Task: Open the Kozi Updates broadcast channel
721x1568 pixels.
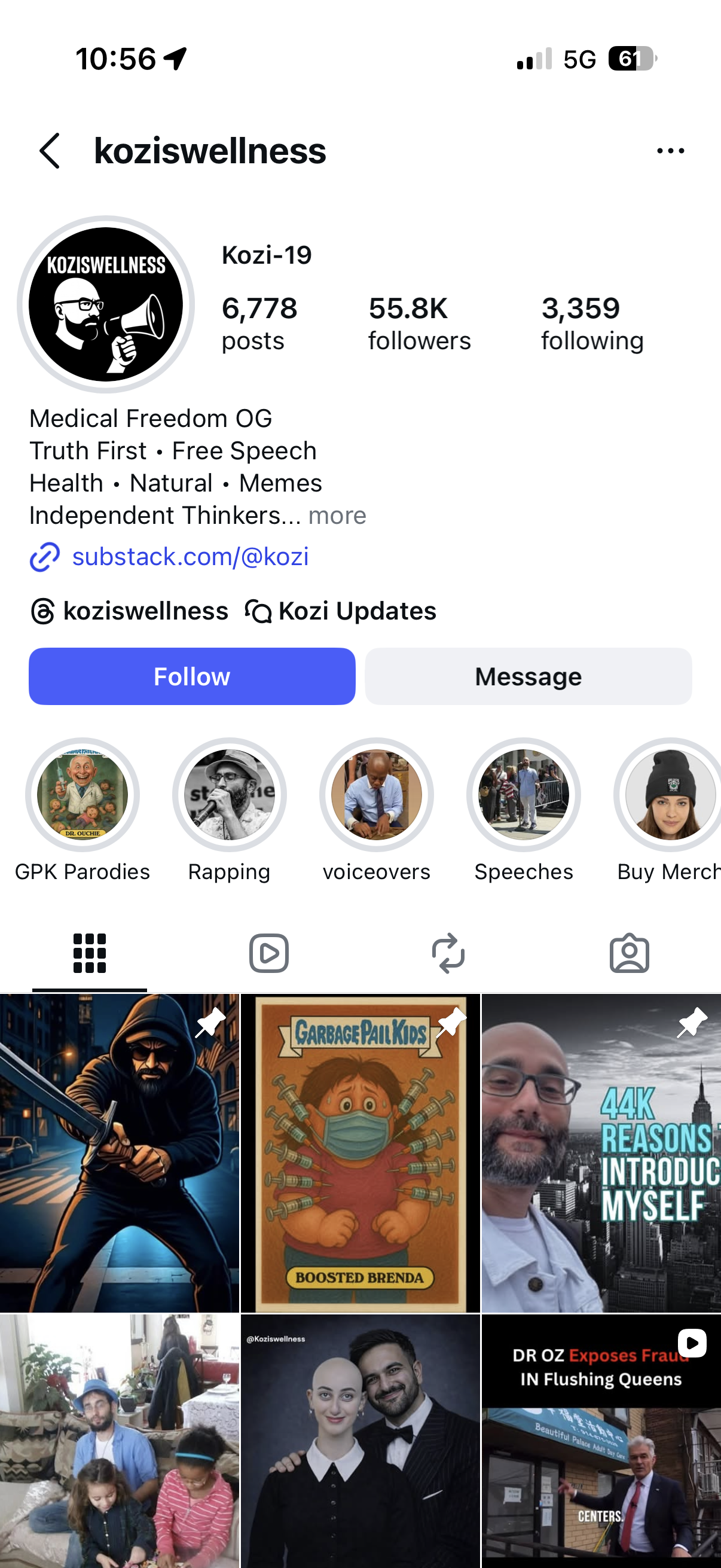Action: click(x=341, y=611)
